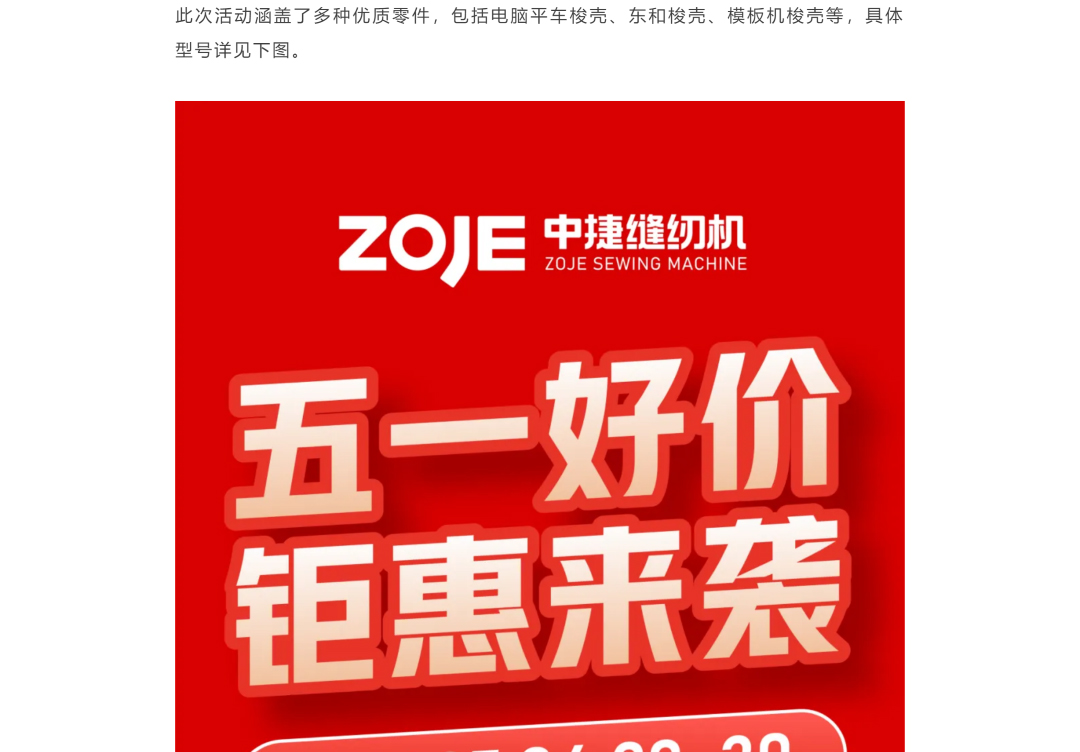
Task: Open the ZOJE promotional poster image
Action: click(540, 430)
